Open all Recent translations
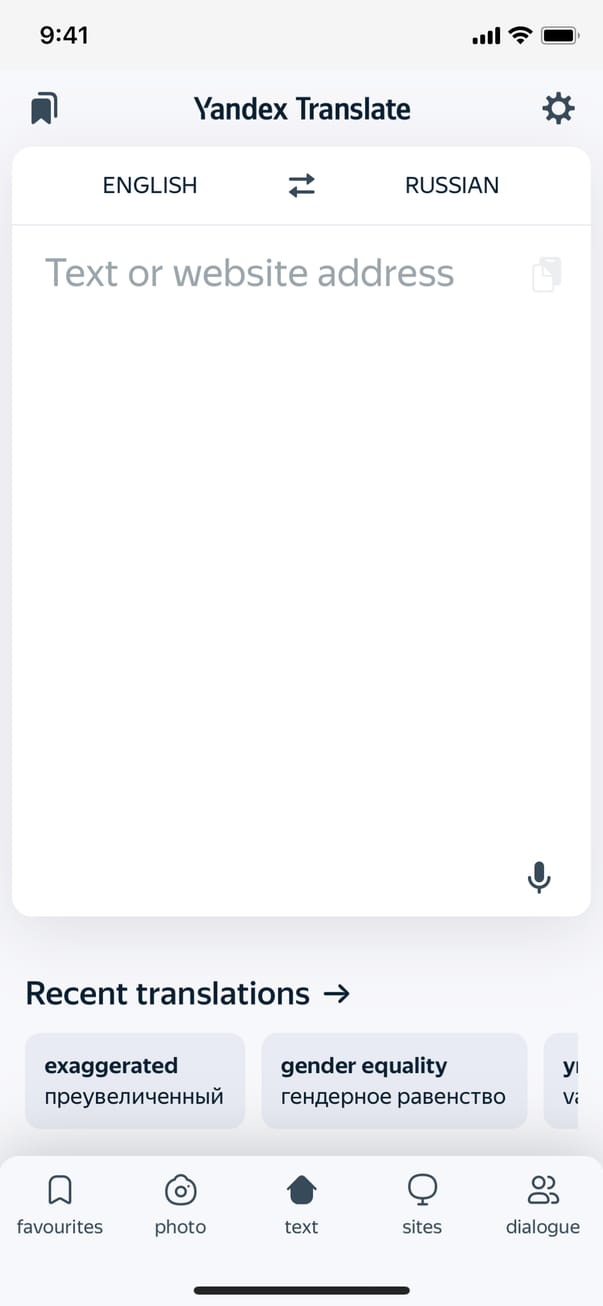603x1306 pixels. coord(188,993)
